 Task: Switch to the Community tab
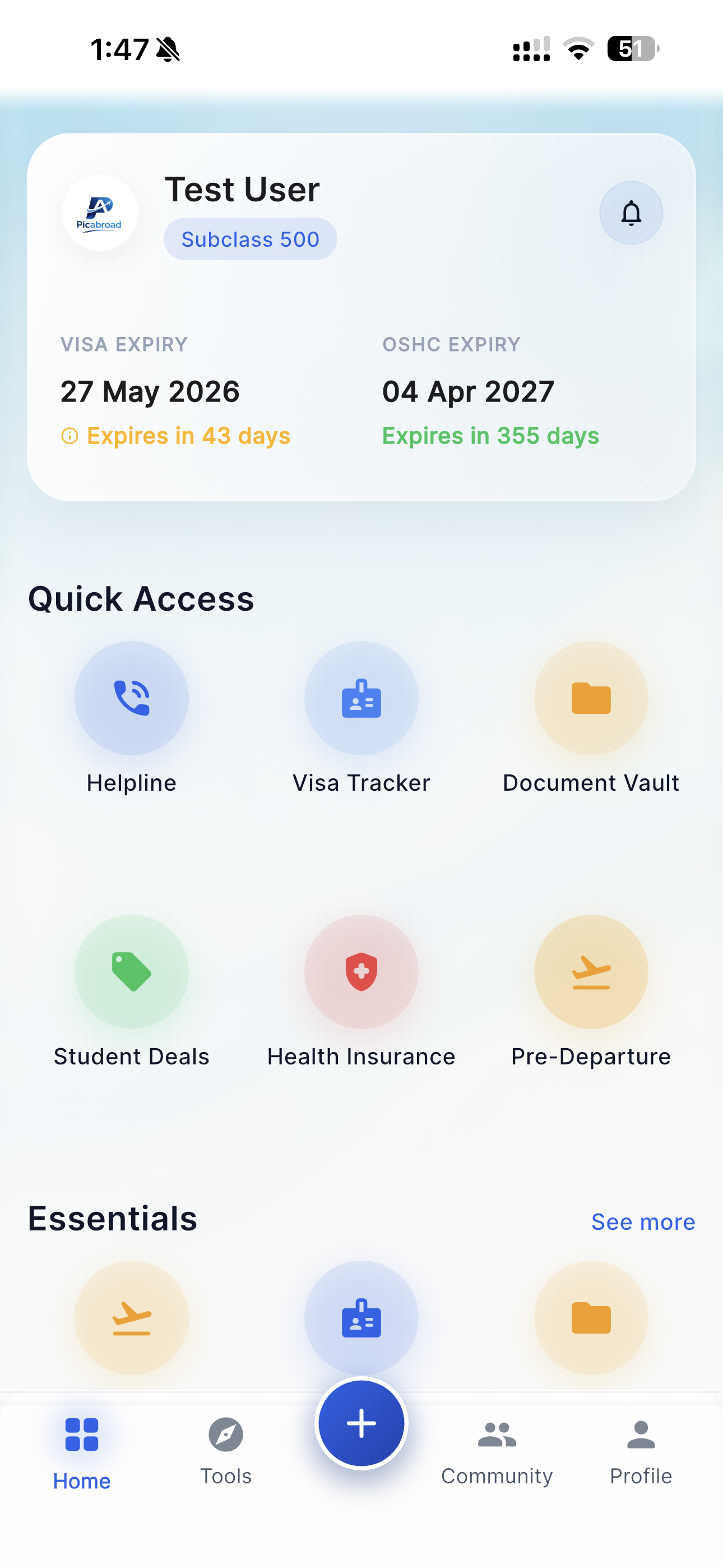click(497, 1451)
